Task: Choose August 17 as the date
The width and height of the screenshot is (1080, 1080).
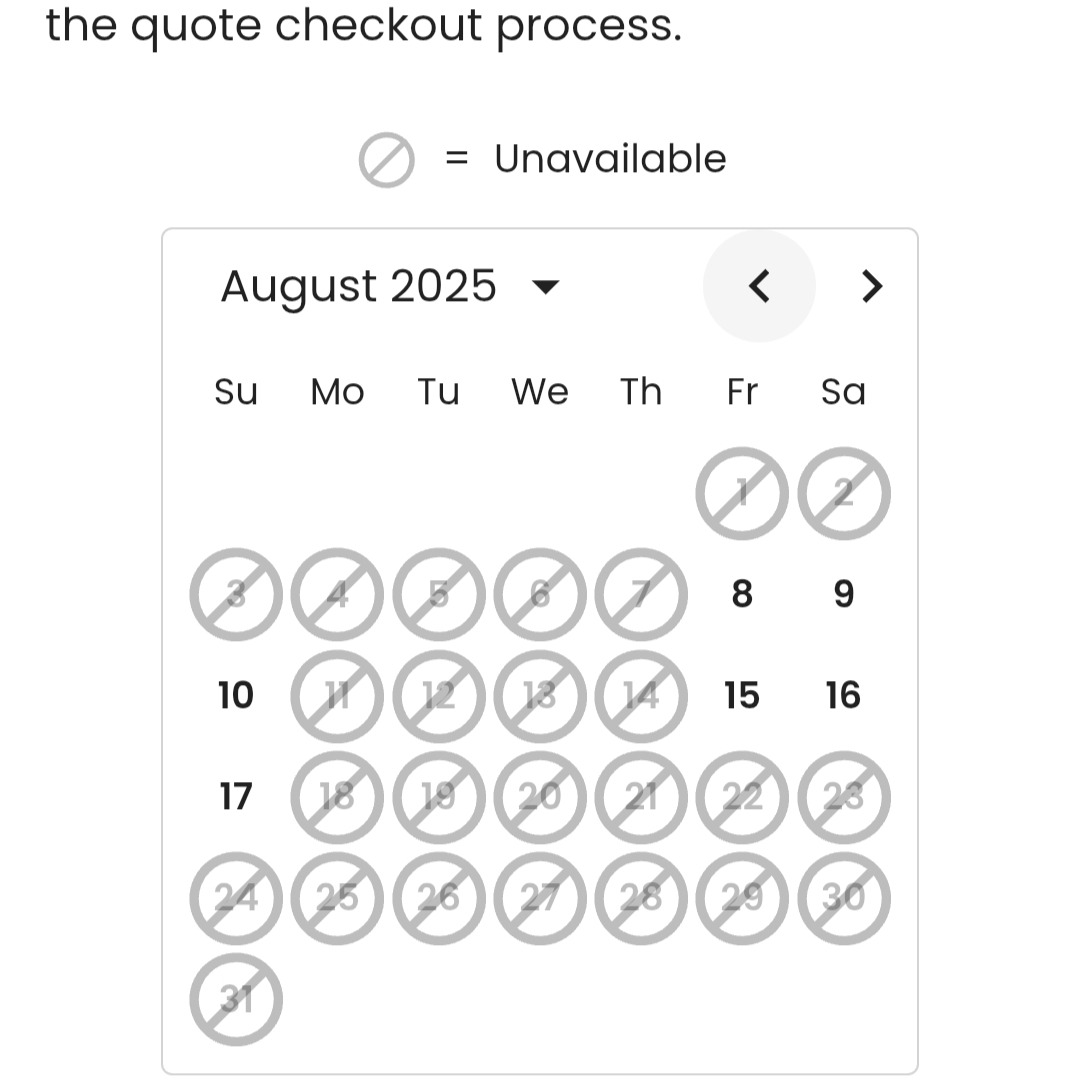Action: [236, 797]
